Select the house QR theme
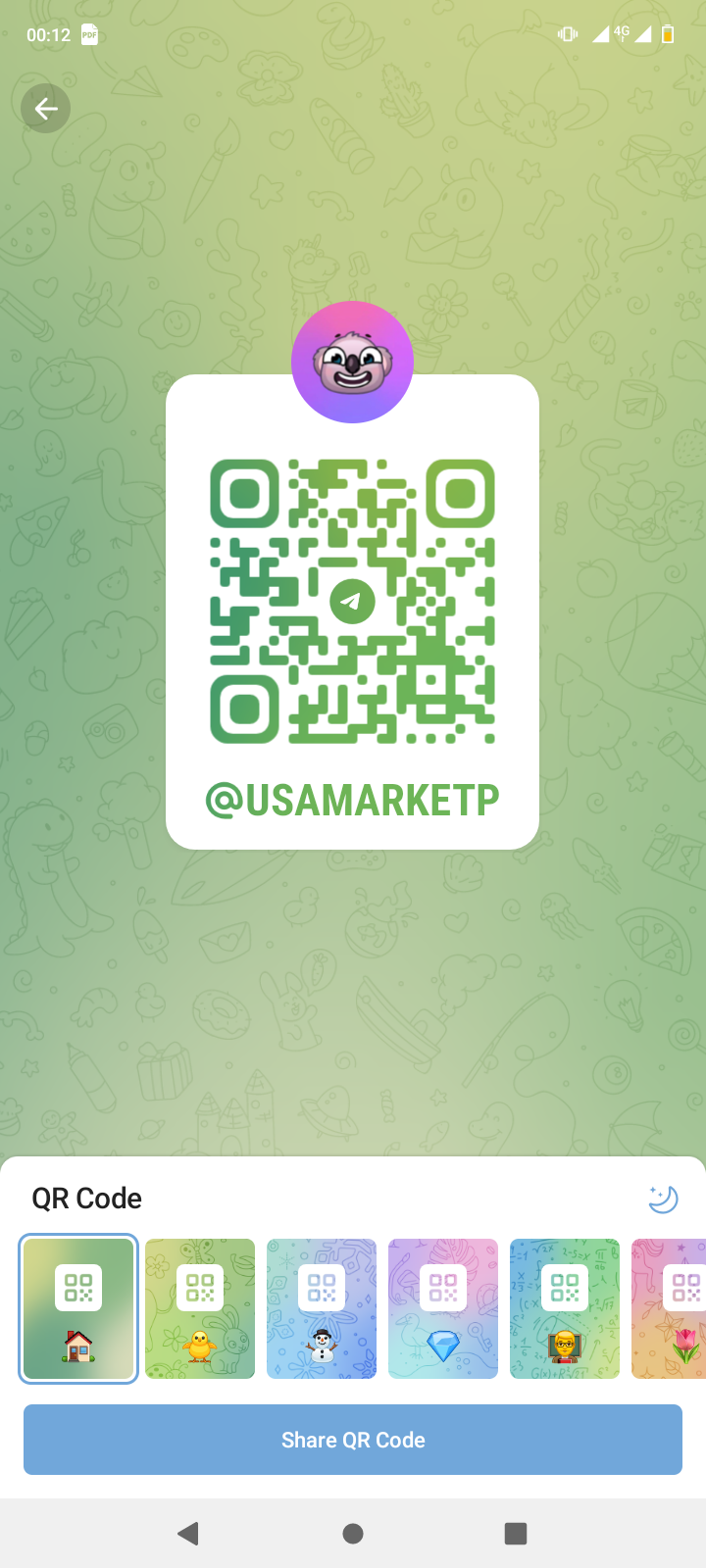Viewport: 706px width, 1568px height. click(x=78, y=1308)
